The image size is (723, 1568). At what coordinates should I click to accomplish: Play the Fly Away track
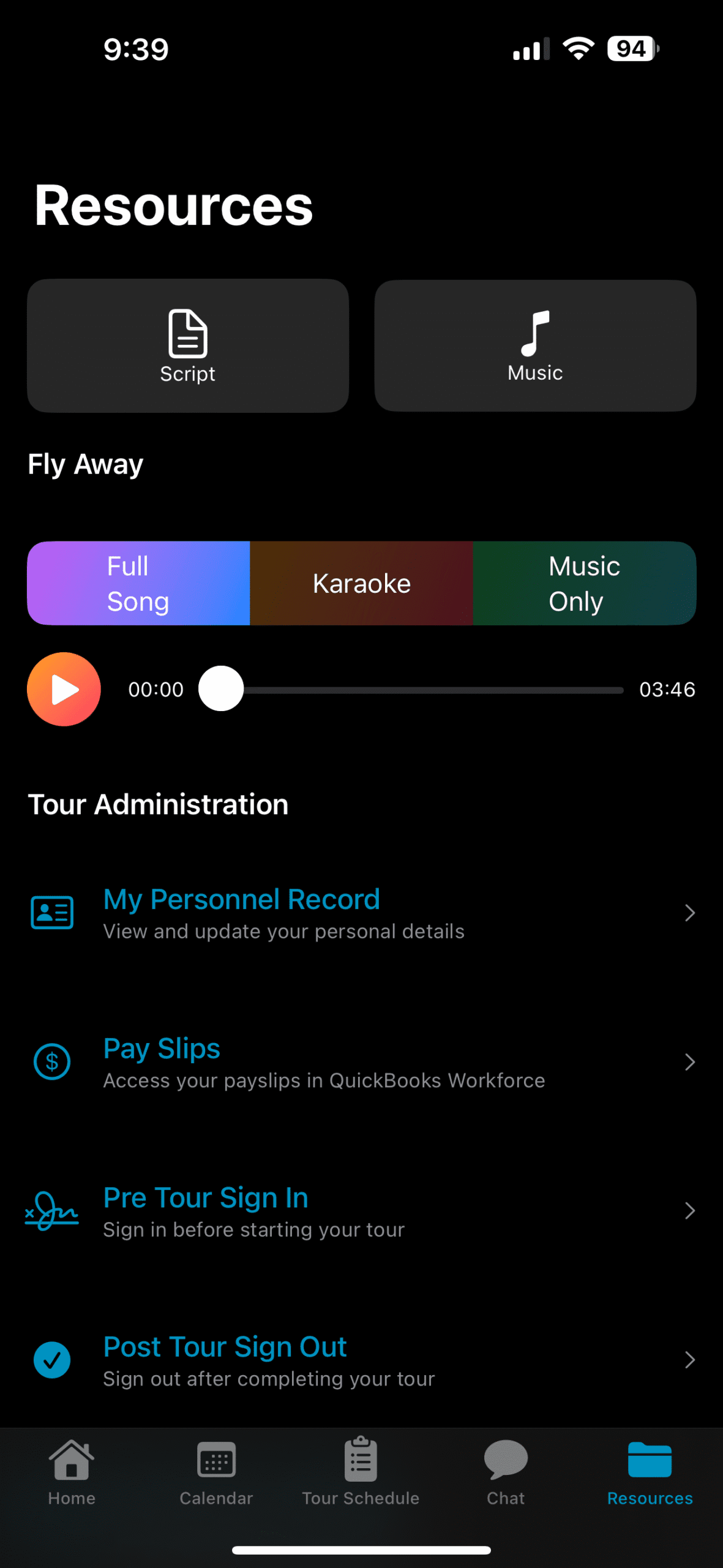click(64, 689)
